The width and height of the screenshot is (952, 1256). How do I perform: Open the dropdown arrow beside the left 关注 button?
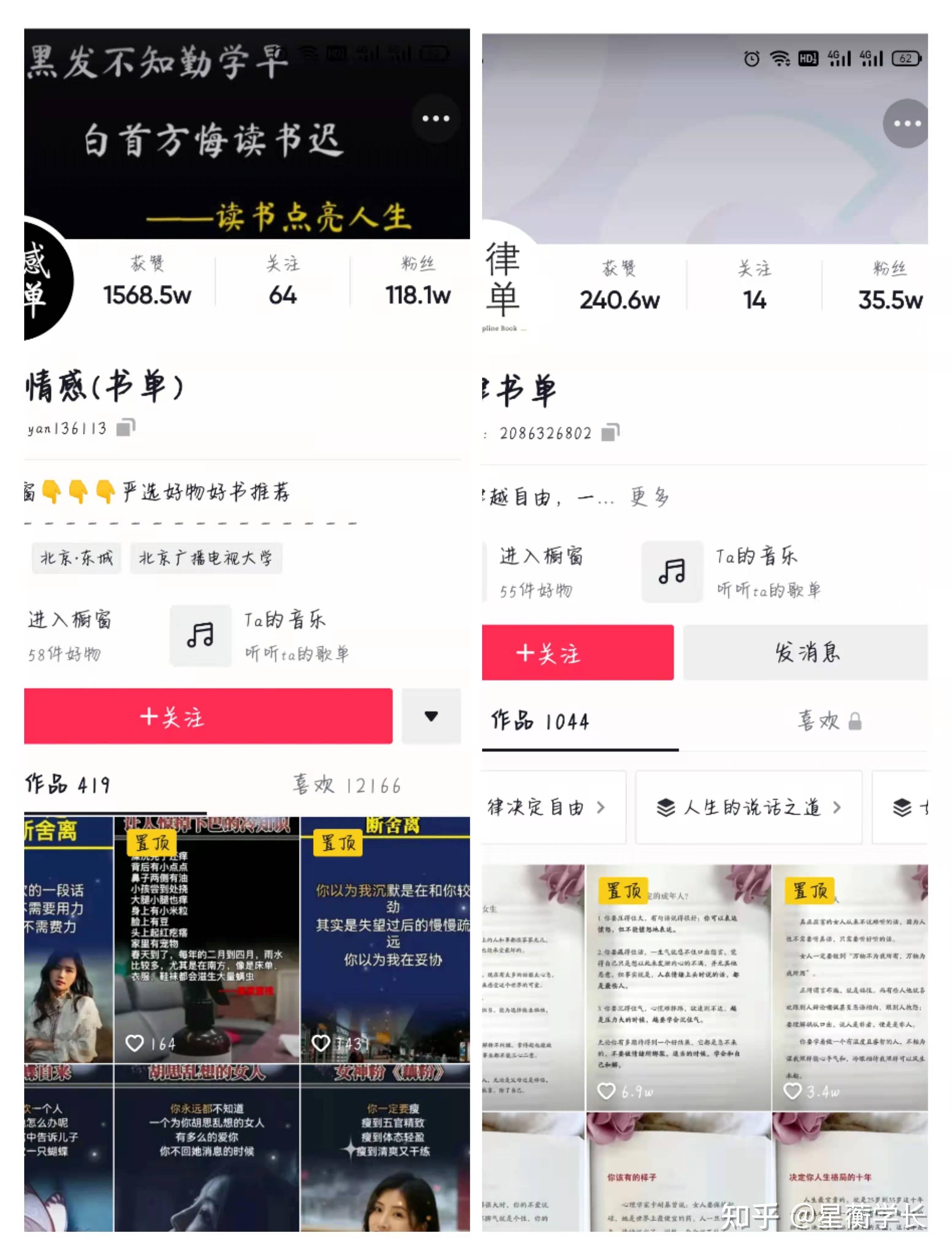point(432,717)
